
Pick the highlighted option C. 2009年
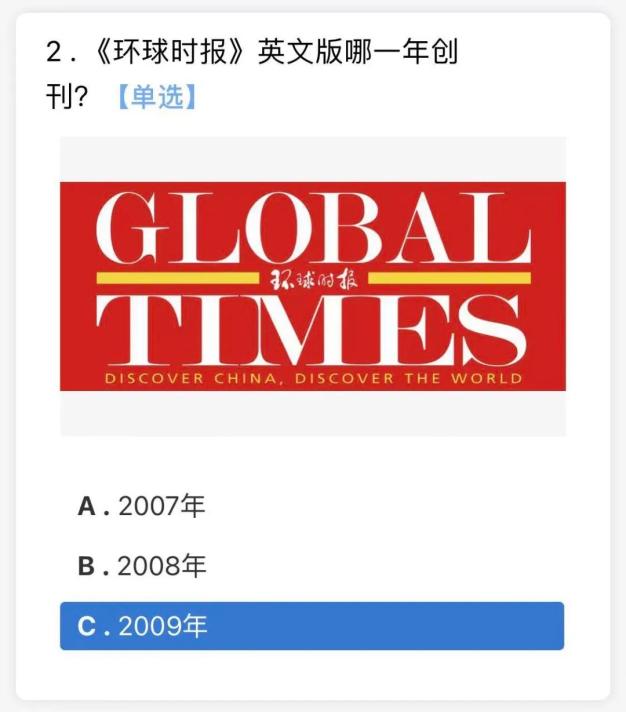click(311, 626)
